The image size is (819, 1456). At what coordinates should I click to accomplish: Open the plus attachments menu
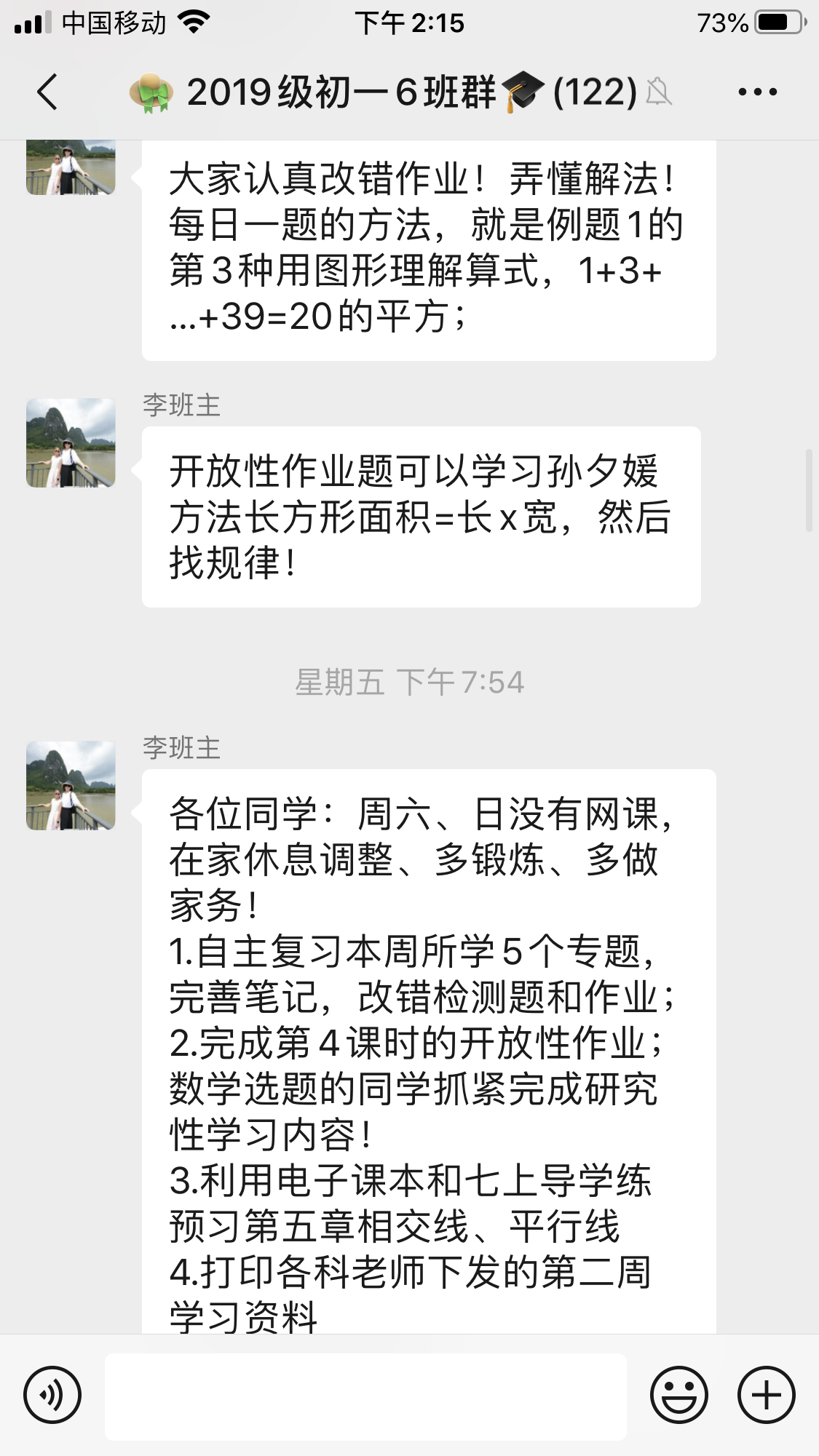click(766, 1395)
